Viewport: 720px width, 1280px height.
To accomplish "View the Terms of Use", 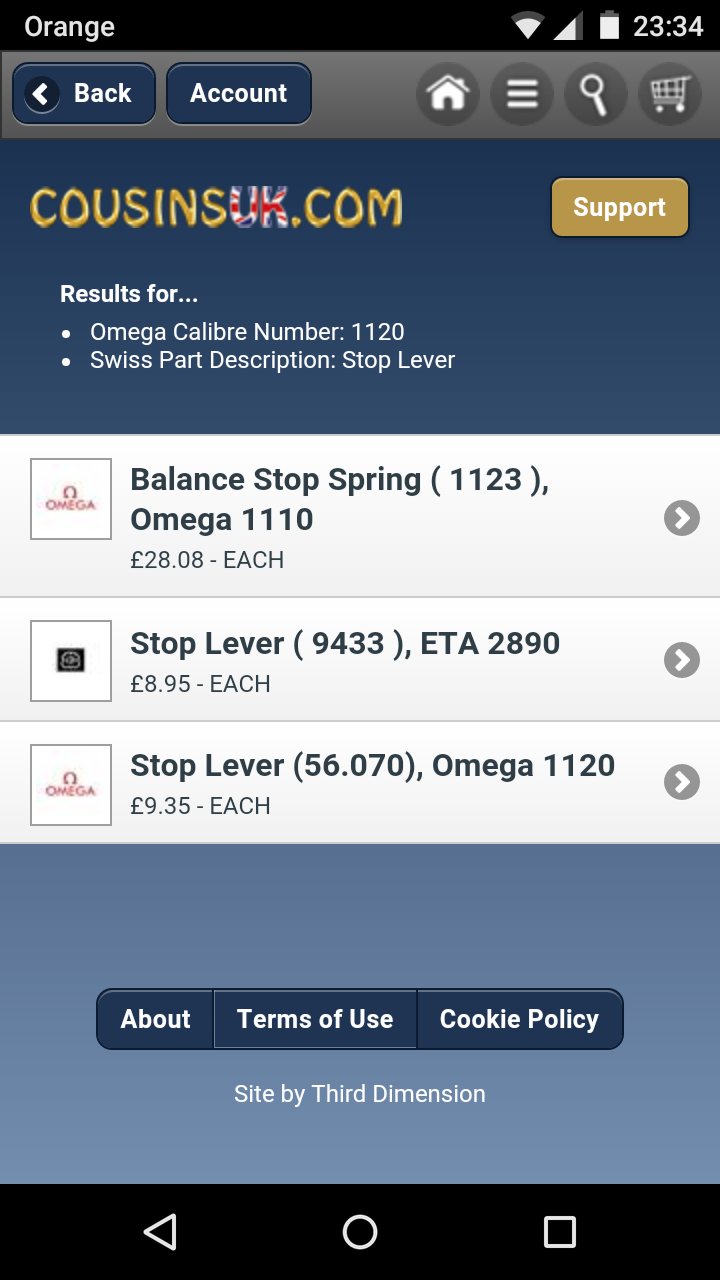I will (315, 1019).
